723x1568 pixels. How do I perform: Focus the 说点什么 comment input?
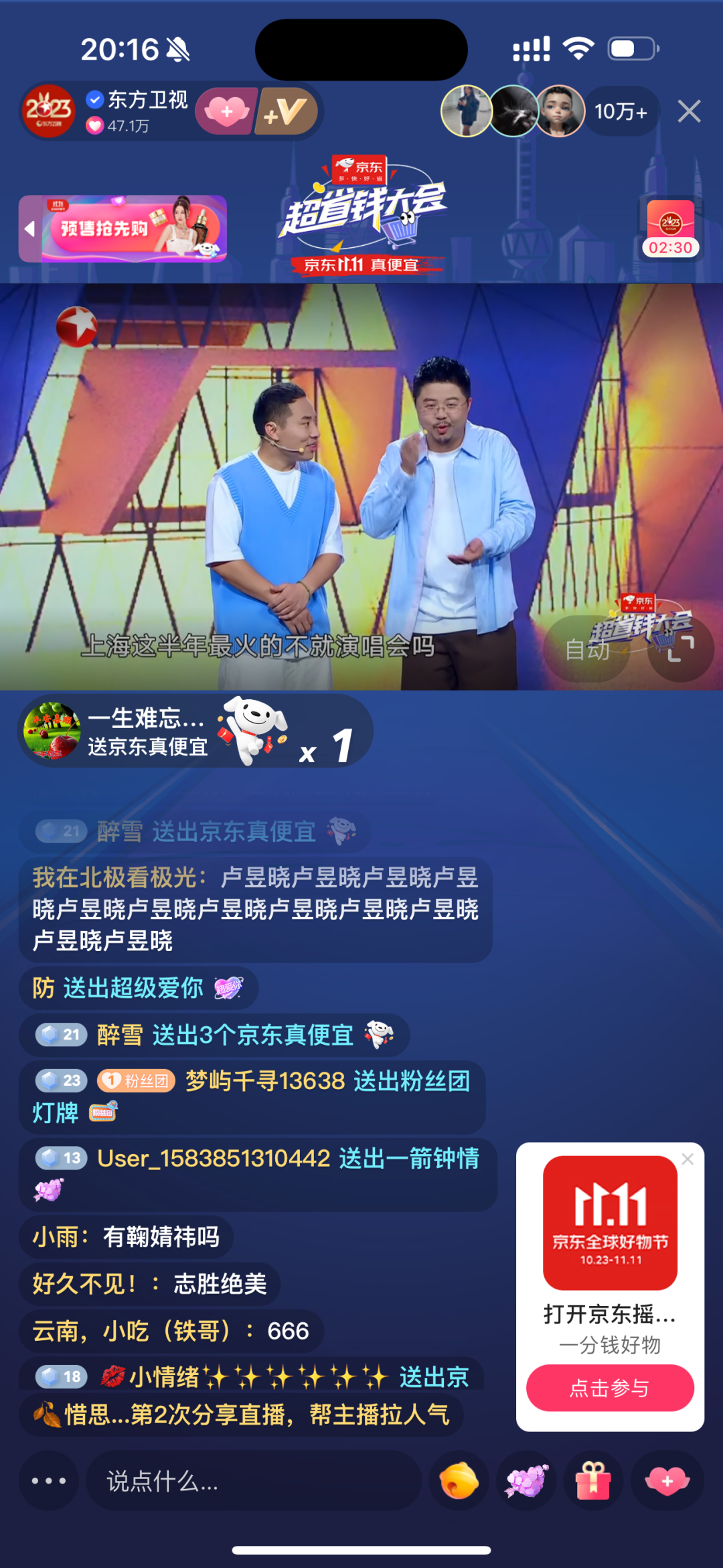(x=254, y=1480)
